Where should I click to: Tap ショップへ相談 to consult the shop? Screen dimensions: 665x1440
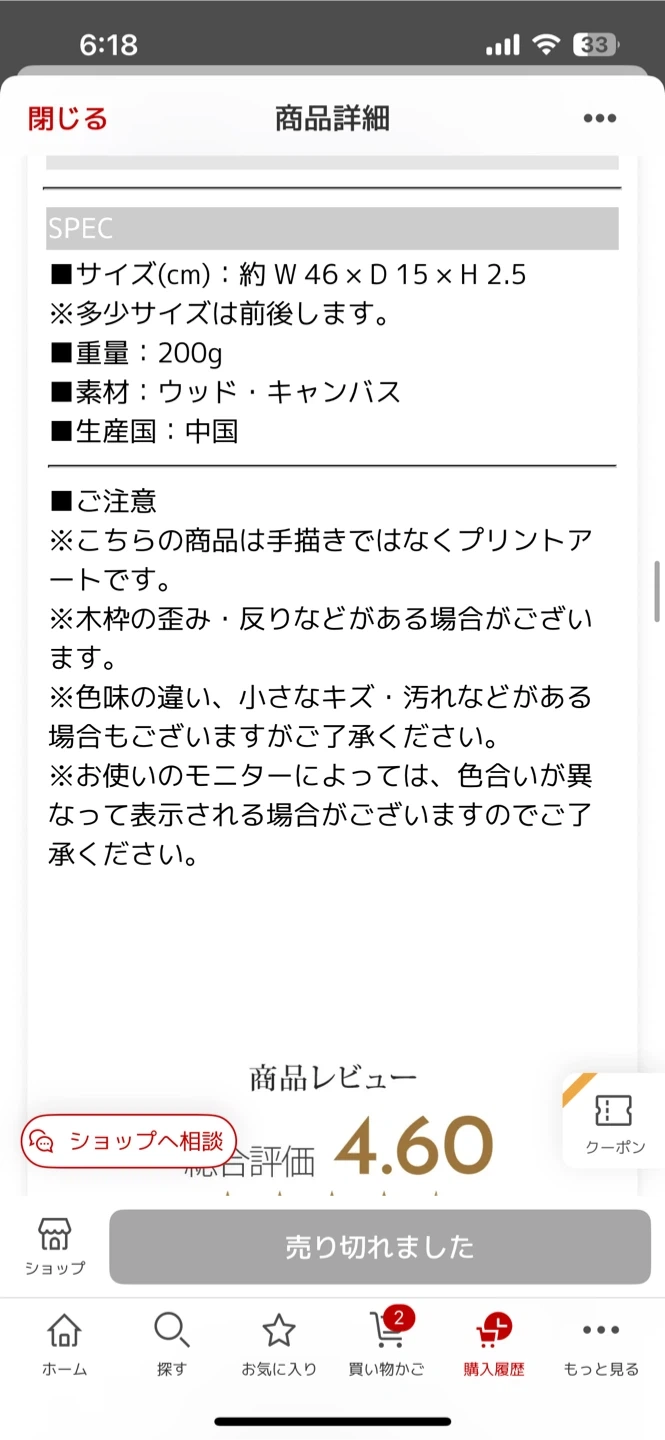click(x=129, y=1141)
